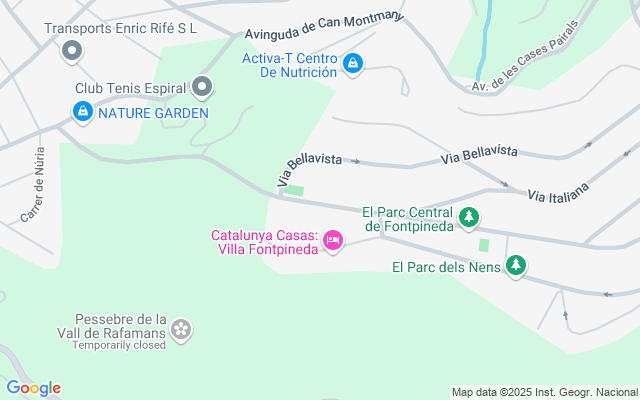Image resolution: width=640 pixels, height=400 pixels.
Task: Open Activa-T Centro De Nutrición marker
Action: [352, 65]
